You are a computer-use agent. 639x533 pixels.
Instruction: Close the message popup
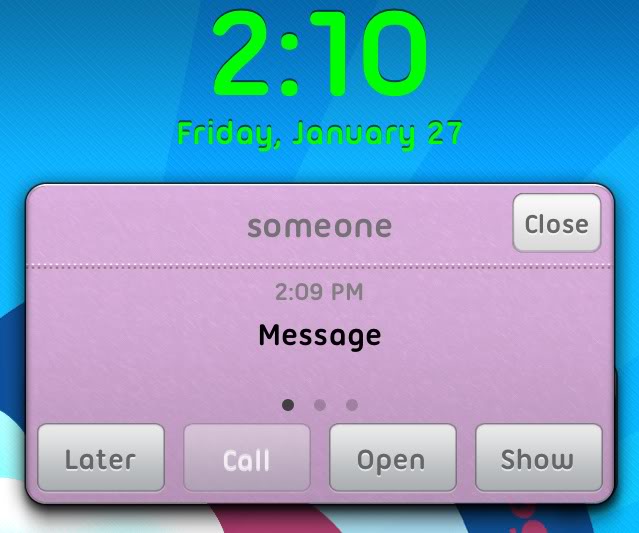tap(556, 223)
